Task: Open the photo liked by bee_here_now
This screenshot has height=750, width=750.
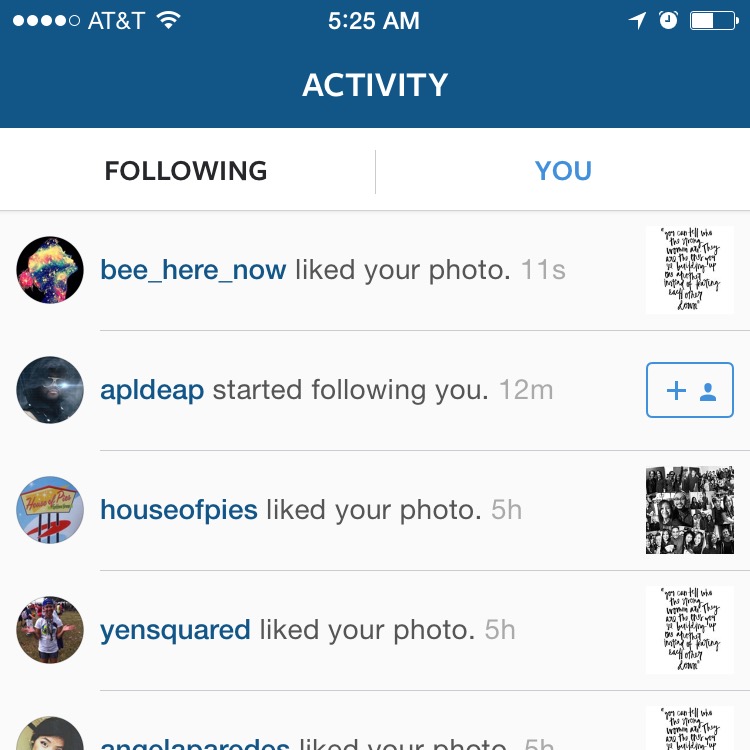Action: pos(690,270)
